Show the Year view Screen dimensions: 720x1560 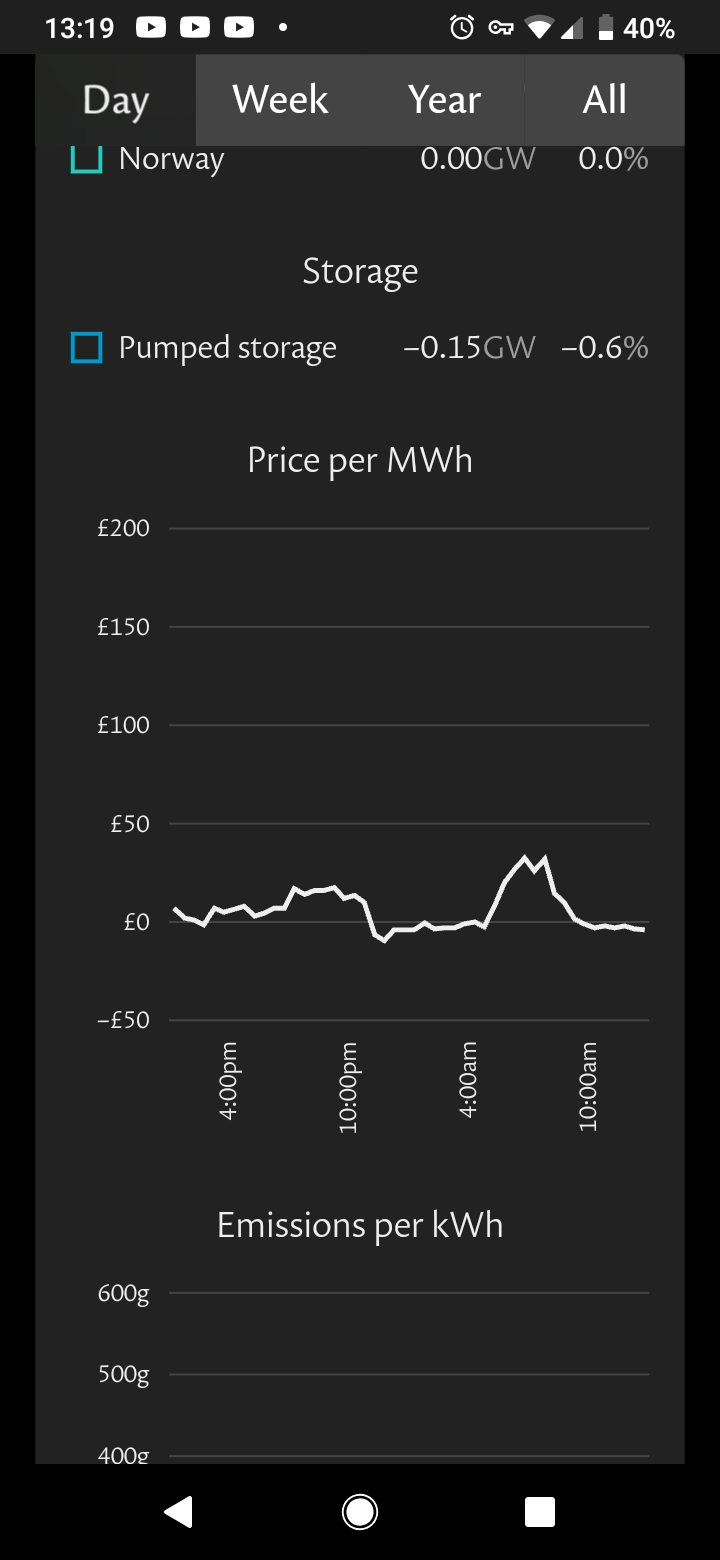click(x=444, y=100)
